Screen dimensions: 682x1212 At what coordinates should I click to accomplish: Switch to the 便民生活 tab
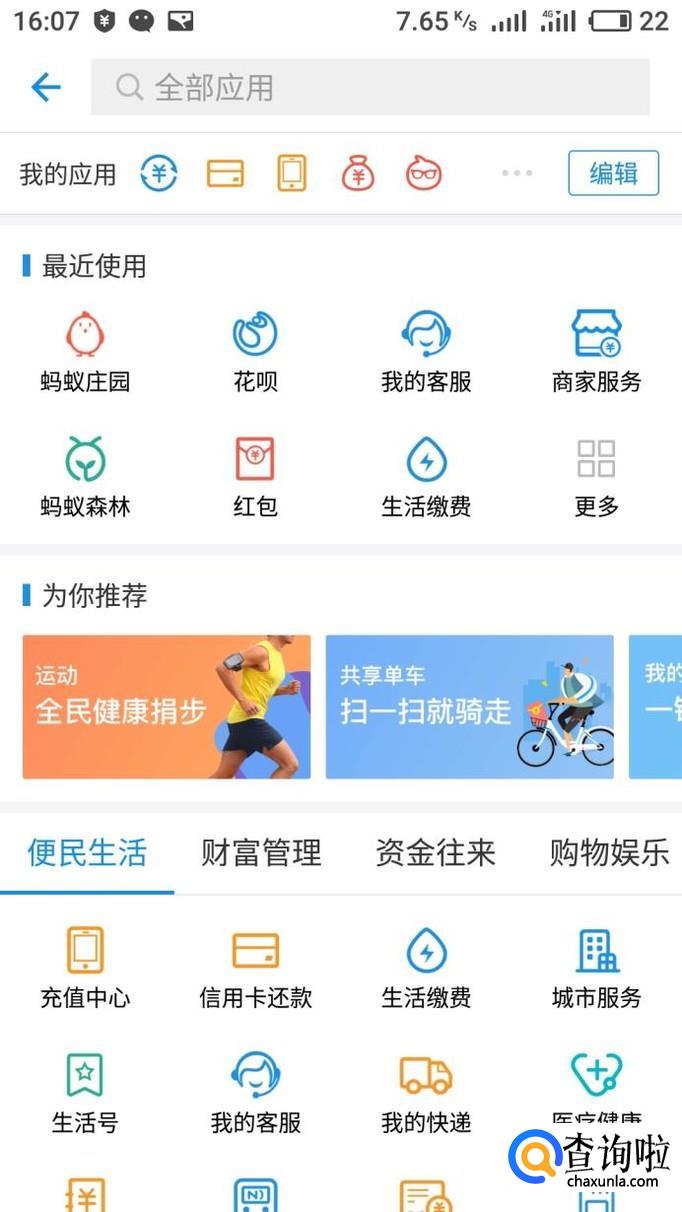tap(87, 853)
